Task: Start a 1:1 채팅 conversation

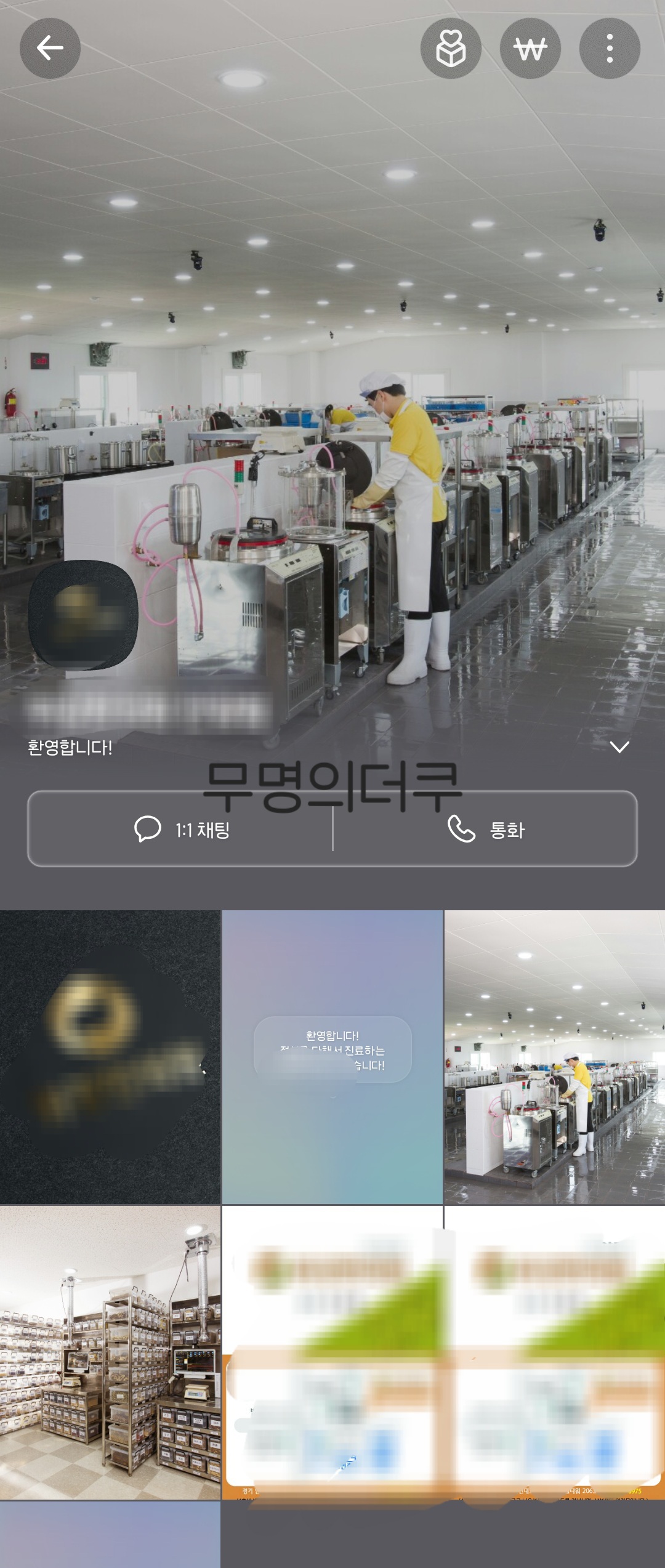Action: pyautogui.click(x=181, y=829)
